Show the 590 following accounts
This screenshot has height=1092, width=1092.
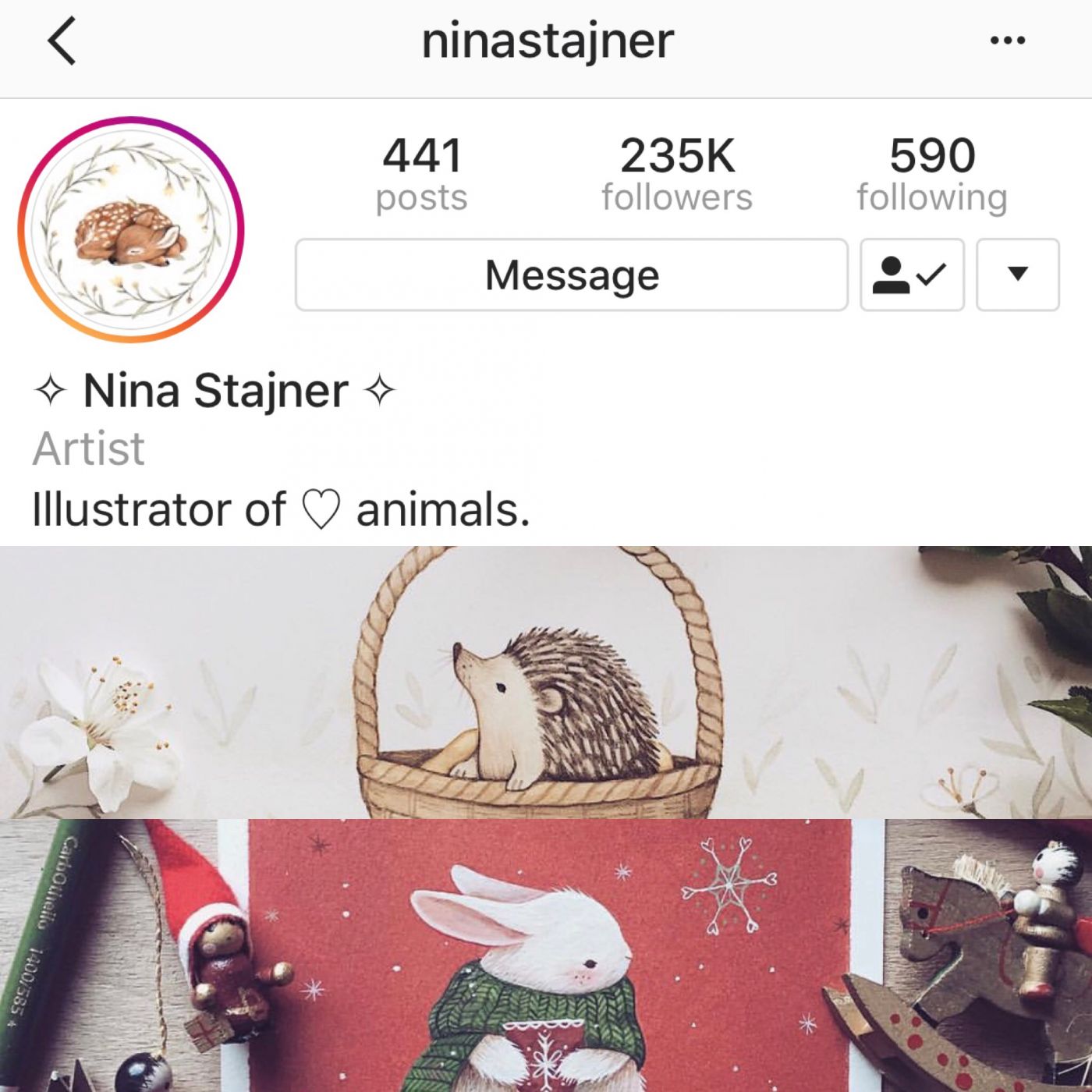[x=931, y=175]
